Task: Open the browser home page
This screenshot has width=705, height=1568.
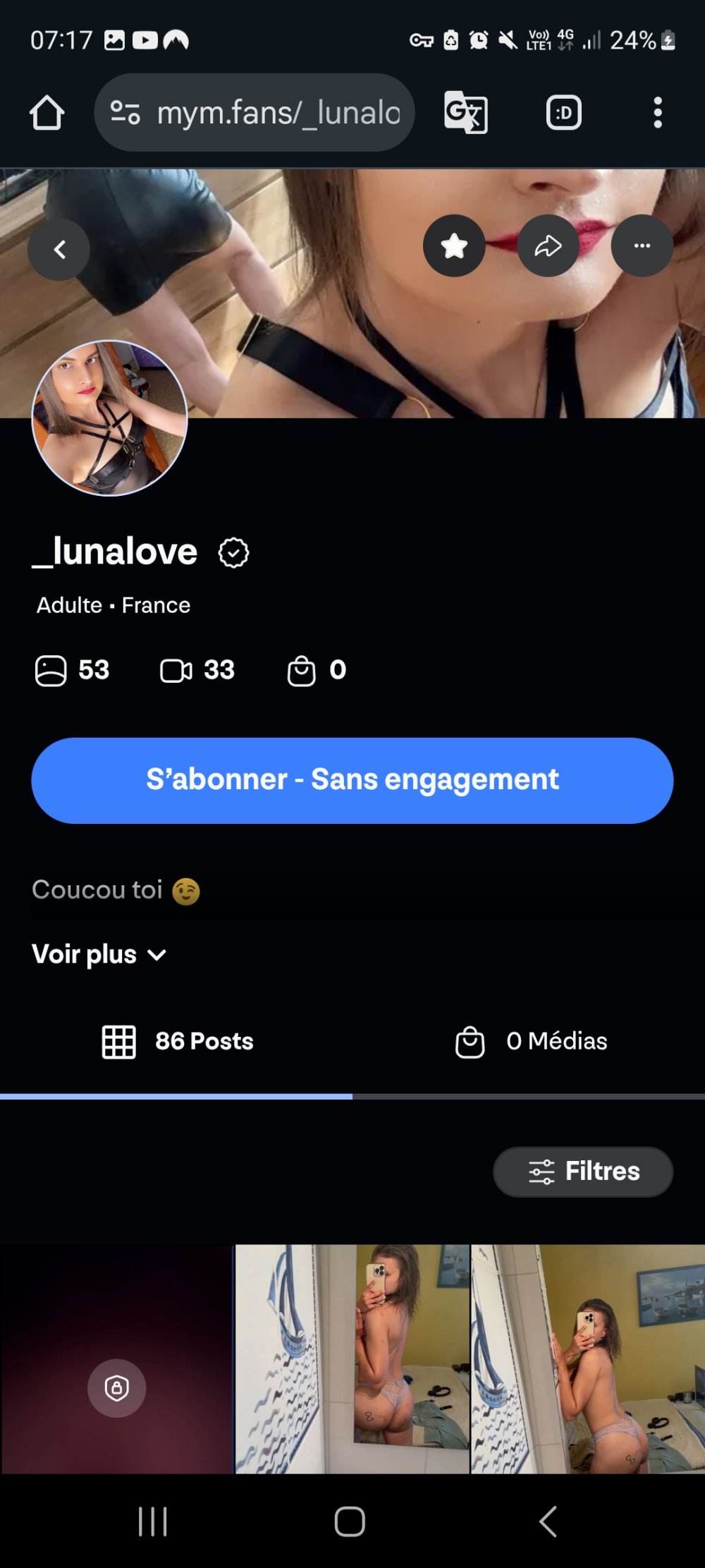Action: (x=47, y=113)
